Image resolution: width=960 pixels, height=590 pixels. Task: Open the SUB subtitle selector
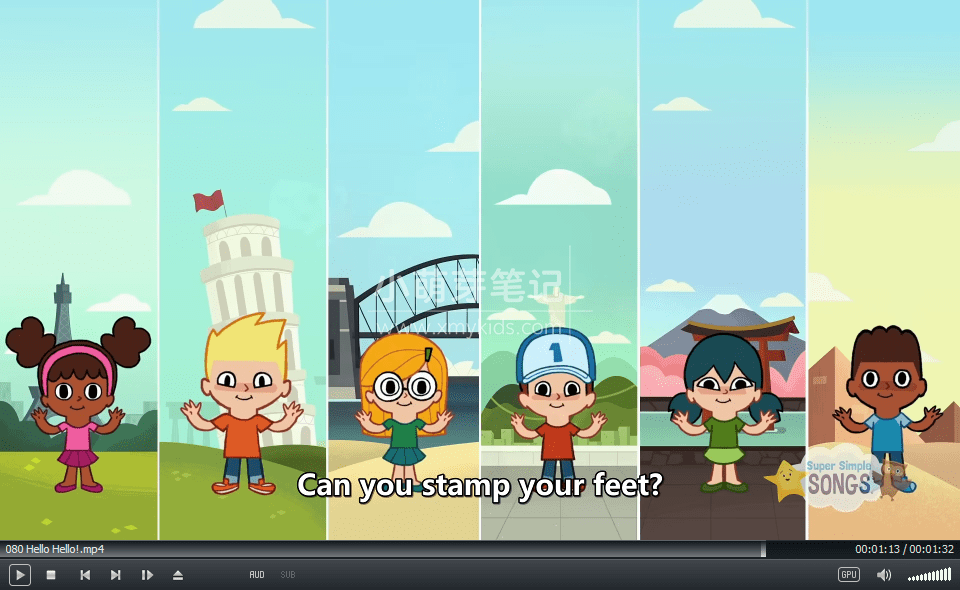[288, 575]
